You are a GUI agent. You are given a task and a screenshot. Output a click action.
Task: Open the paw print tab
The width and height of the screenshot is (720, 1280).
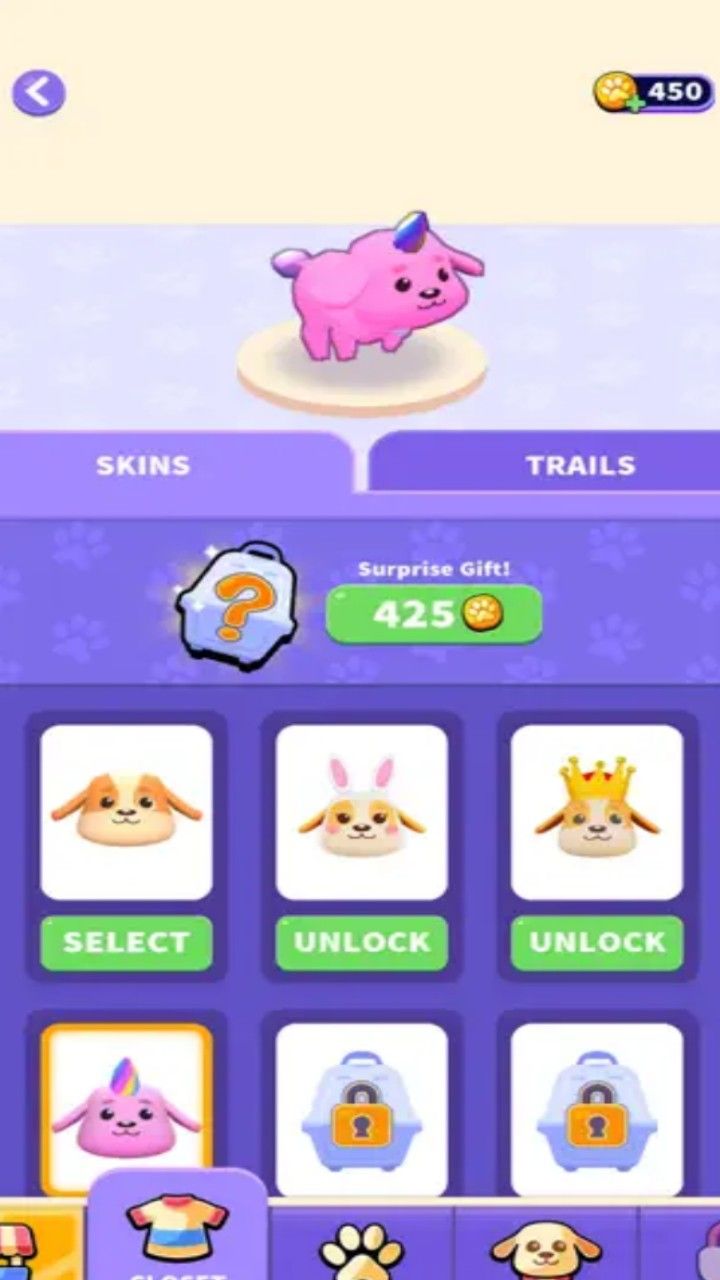tap(360, 1250)
